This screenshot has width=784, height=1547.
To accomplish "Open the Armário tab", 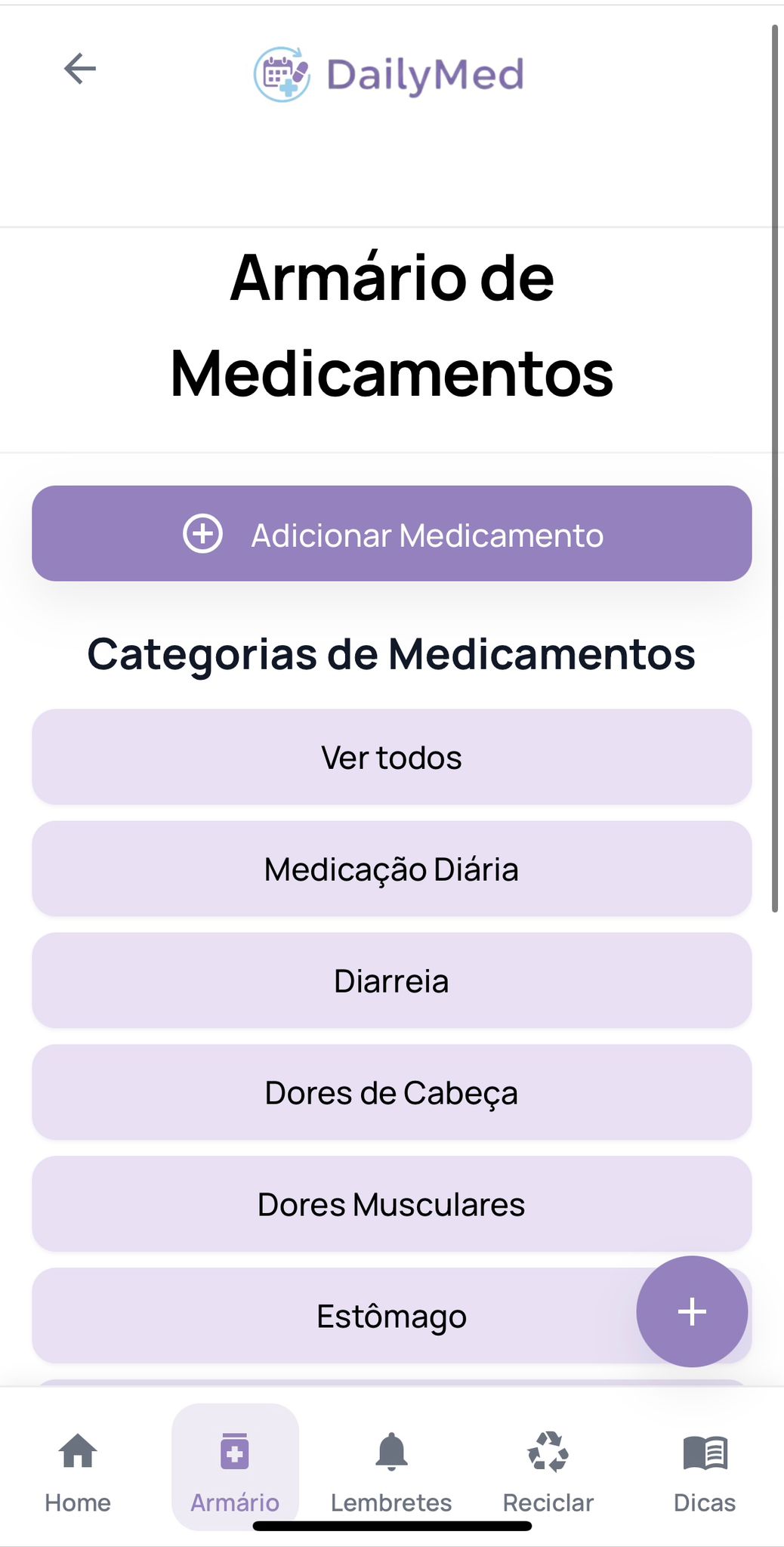I will pos(235,1467).
